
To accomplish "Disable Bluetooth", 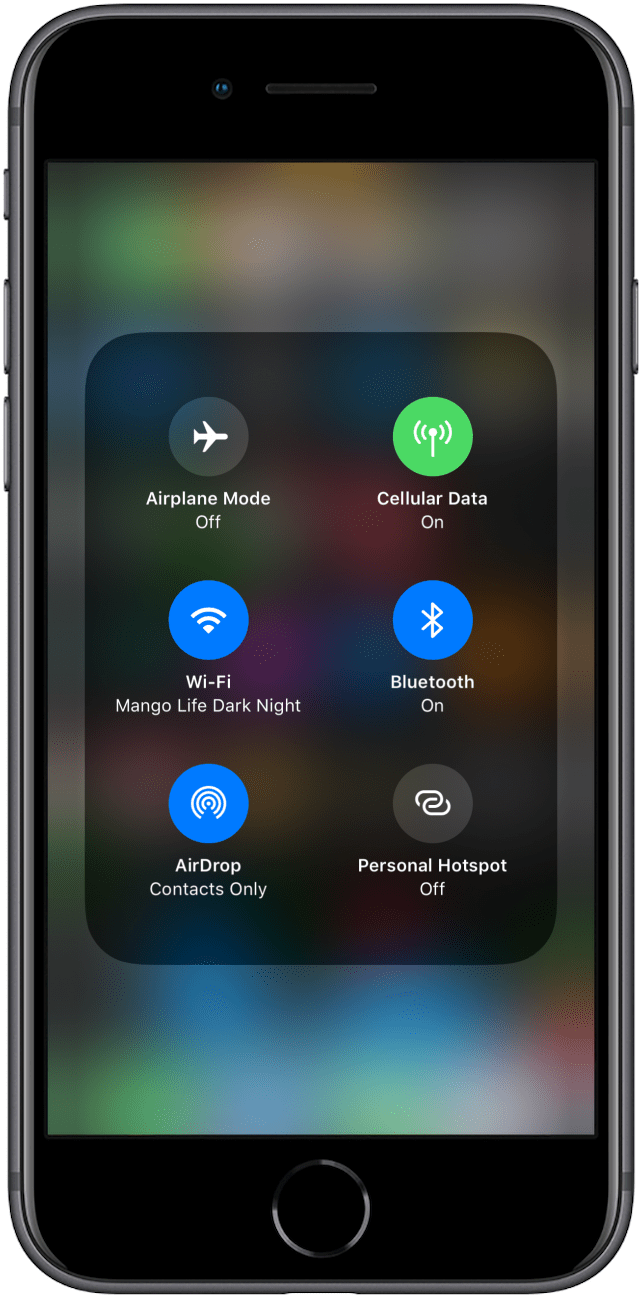I will pos(432,621).
